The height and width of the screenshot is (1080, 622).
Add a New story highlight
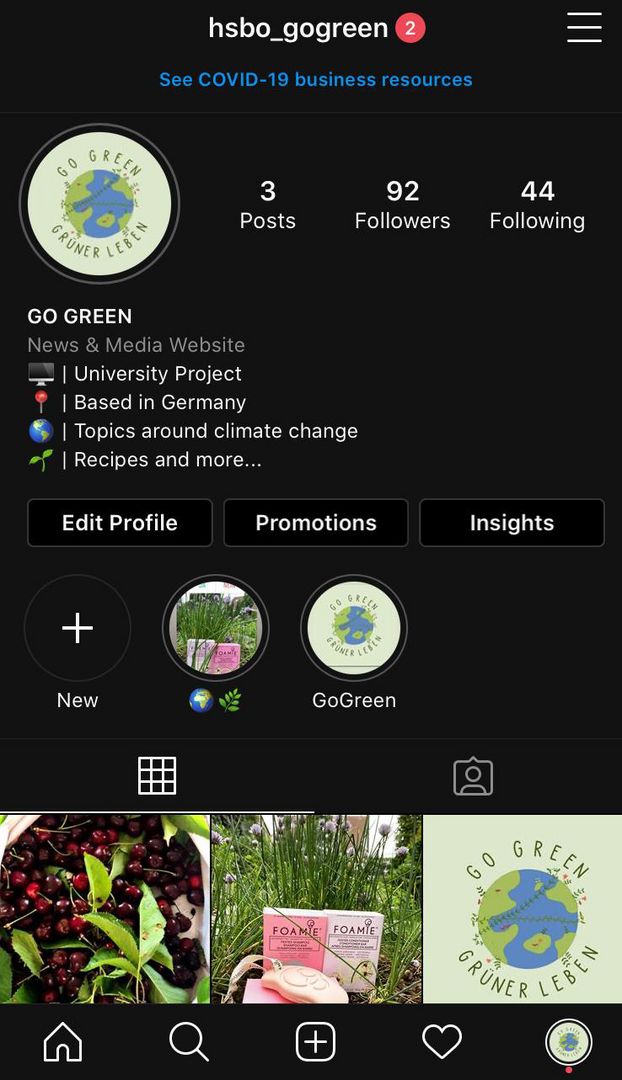pos(77,628)
